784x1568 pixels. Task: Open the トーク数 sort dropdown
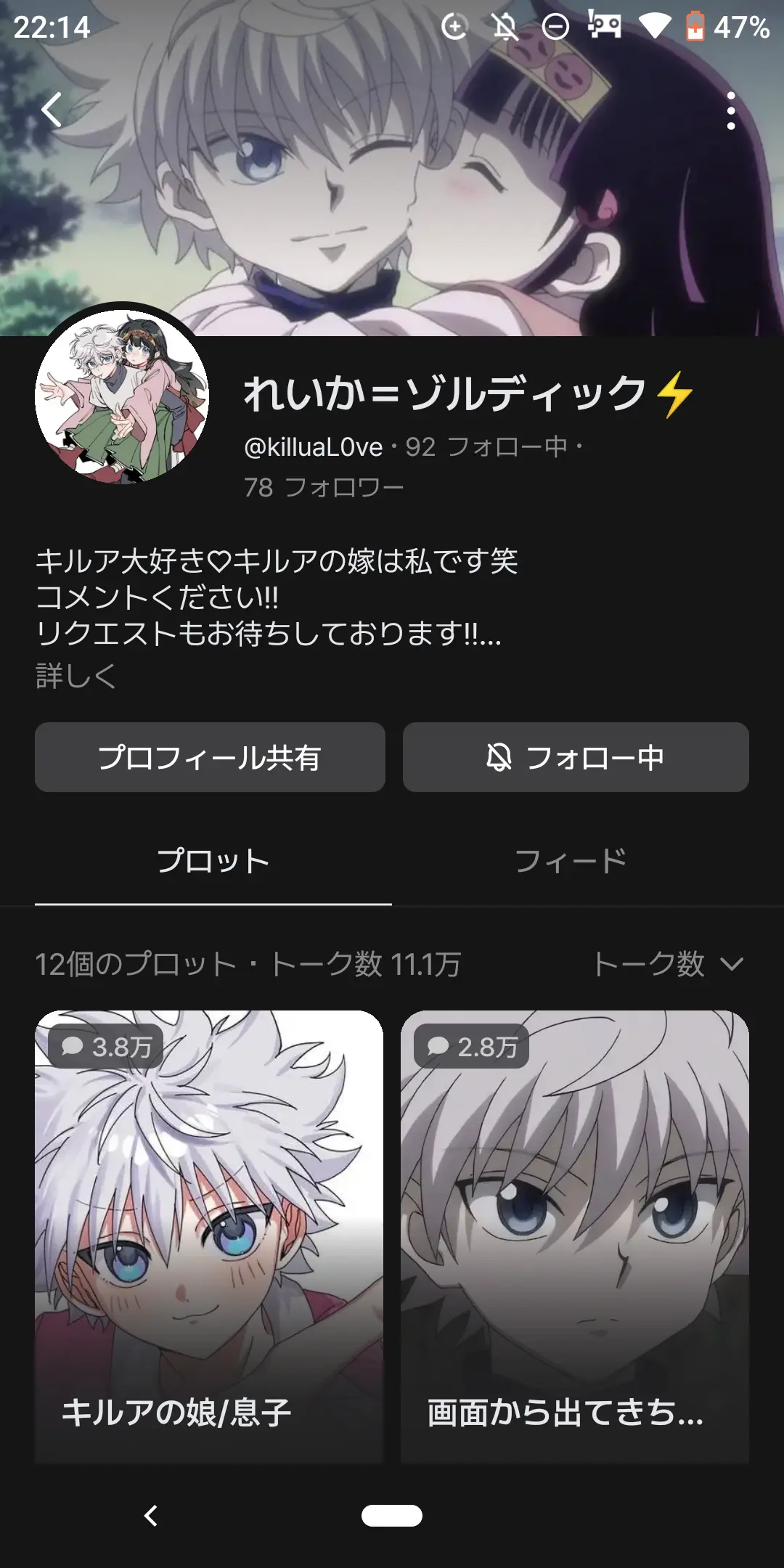click(x=669, y=964)
